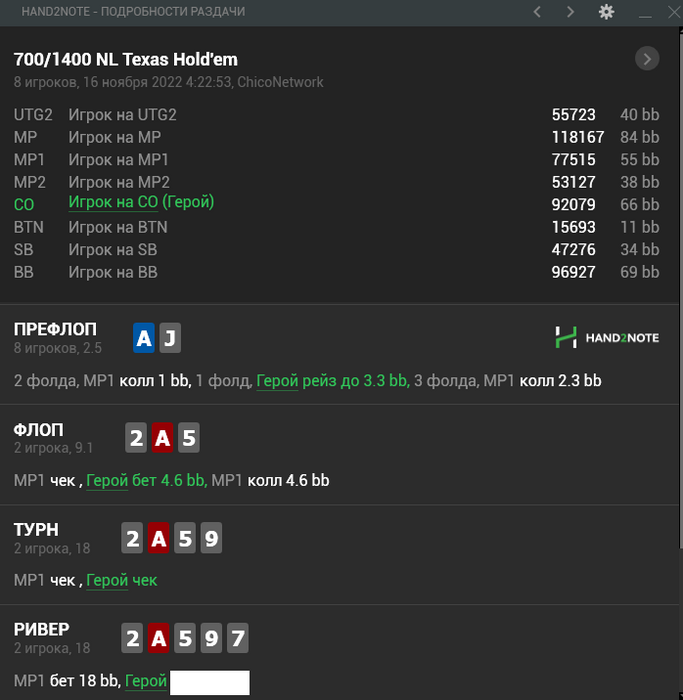This screenshot has height=700, width=683.
Task: Open the "Игрок на CO (Герой)" player link
Action: pos(141,203)
